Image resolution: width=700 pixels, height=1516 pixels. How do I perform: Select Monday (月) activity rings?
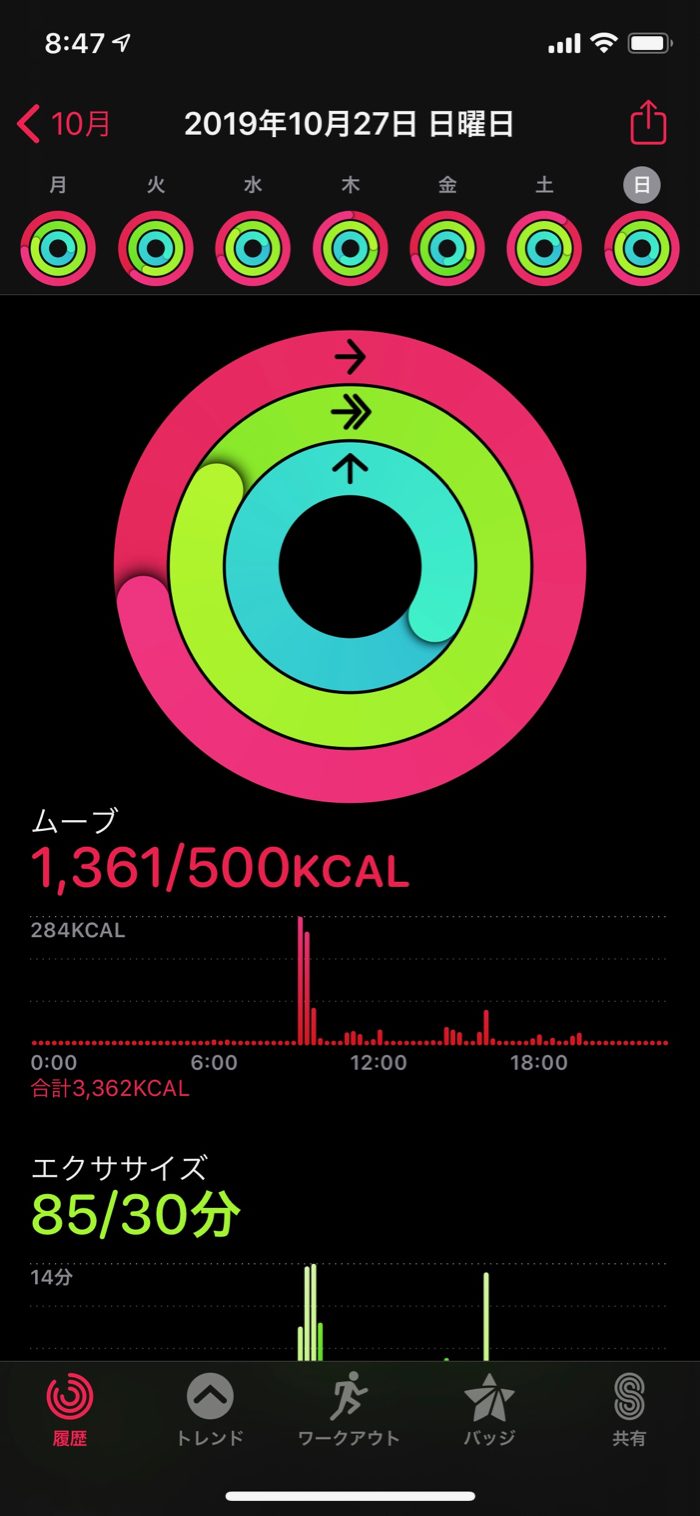pos(58,249)
